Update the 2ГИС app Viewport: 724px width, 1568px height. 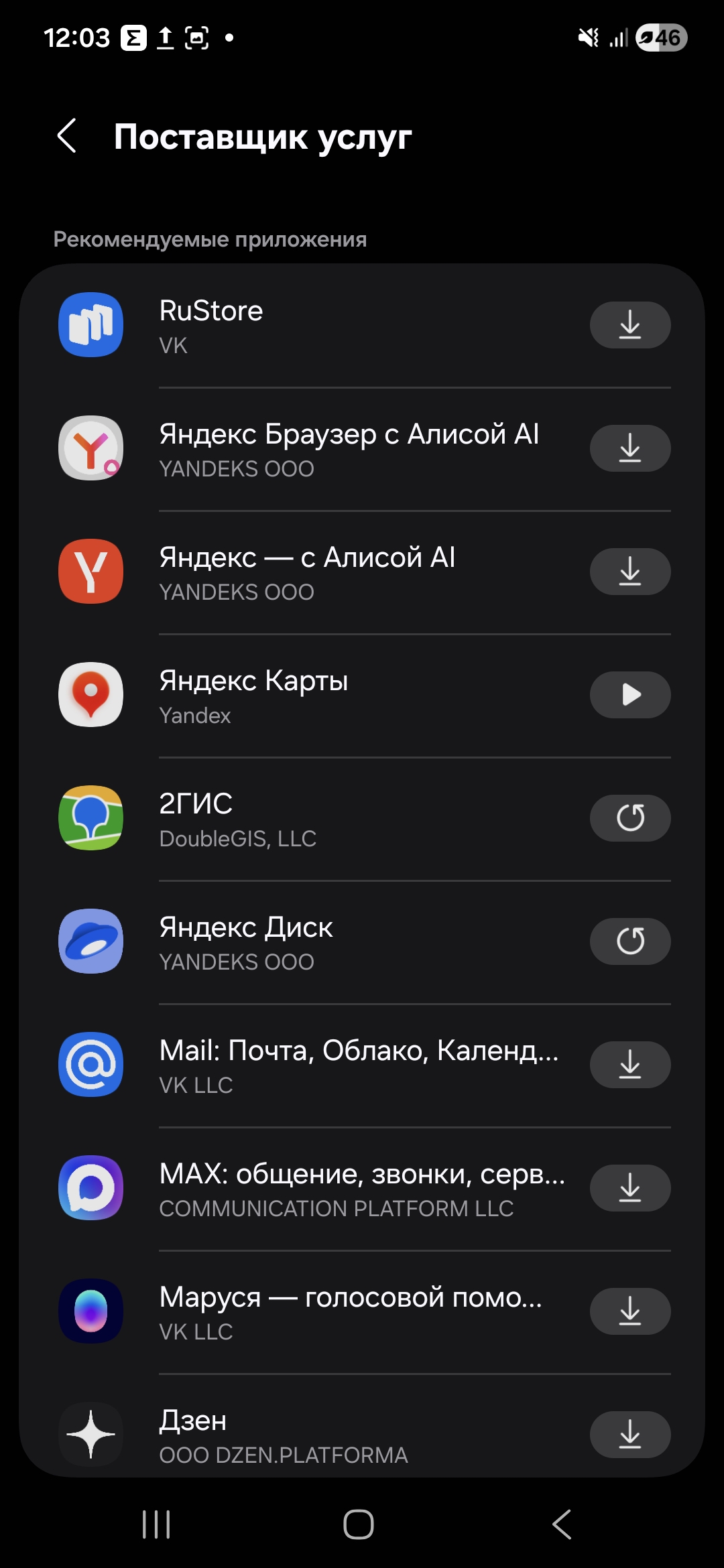pyautogui.click(x=629, y=818)
